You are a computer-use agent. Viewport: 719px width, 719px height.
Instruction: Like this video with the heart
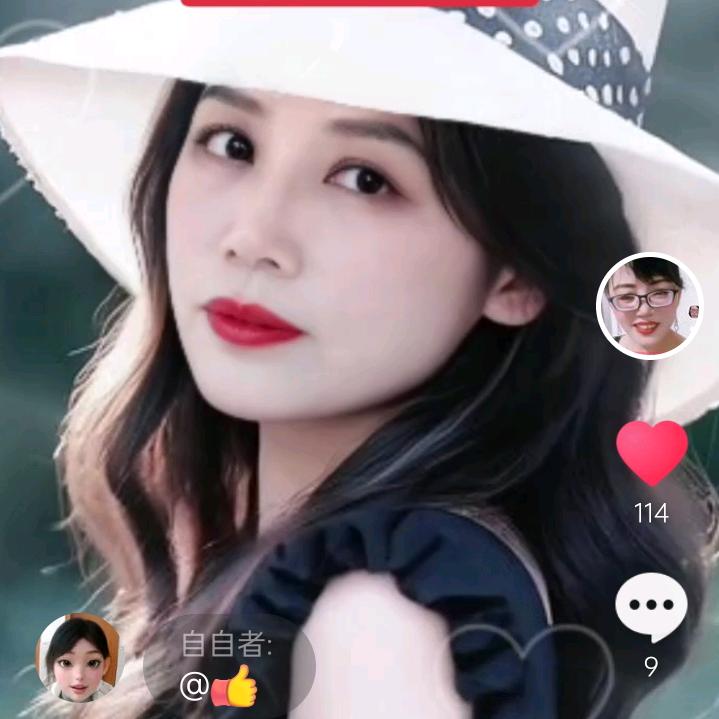(x=651, y=452)
